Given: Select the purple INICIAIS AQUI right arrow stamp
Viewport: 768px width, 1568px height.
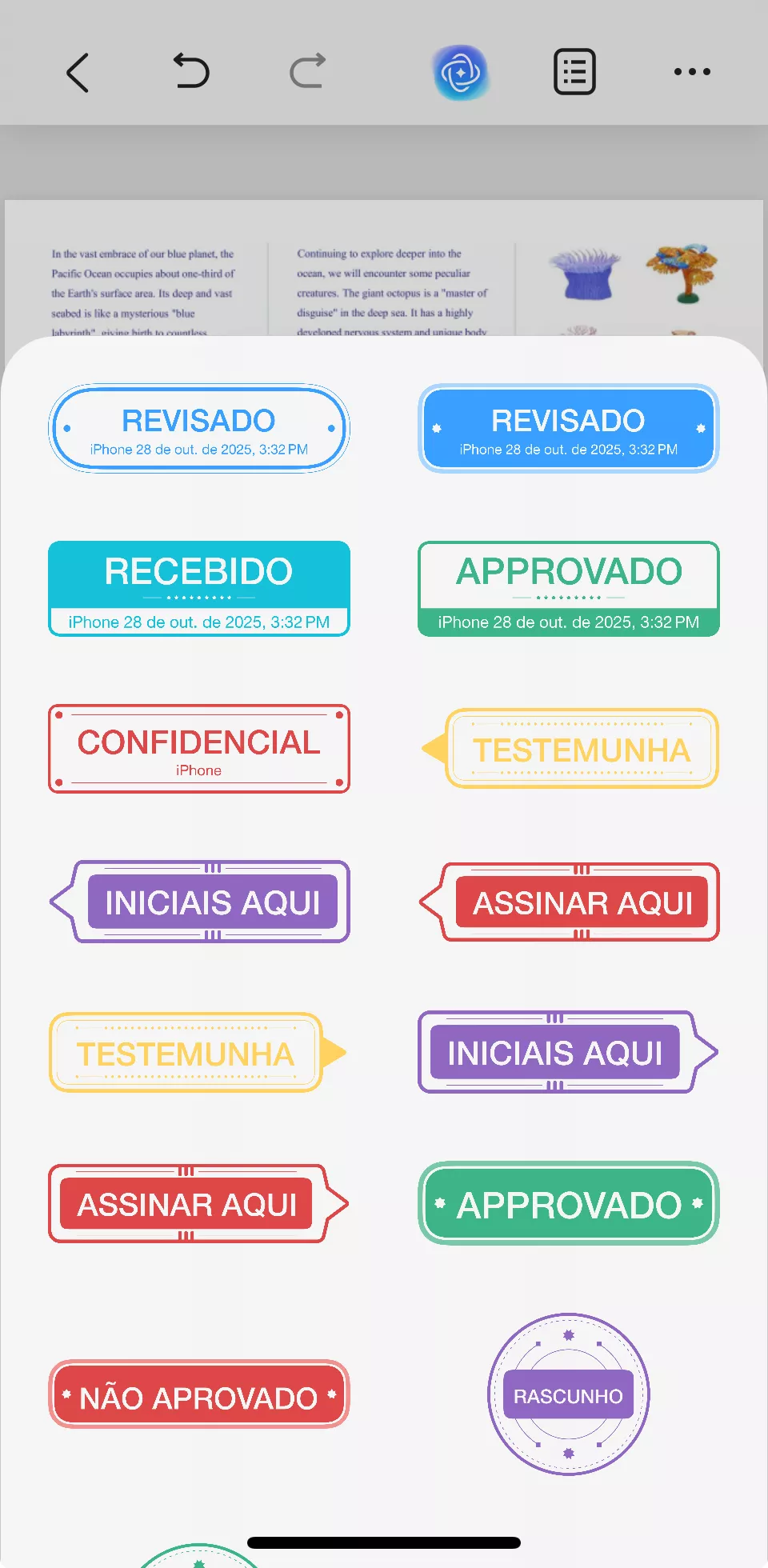Looking at the screenshot, I should 564,1053.
